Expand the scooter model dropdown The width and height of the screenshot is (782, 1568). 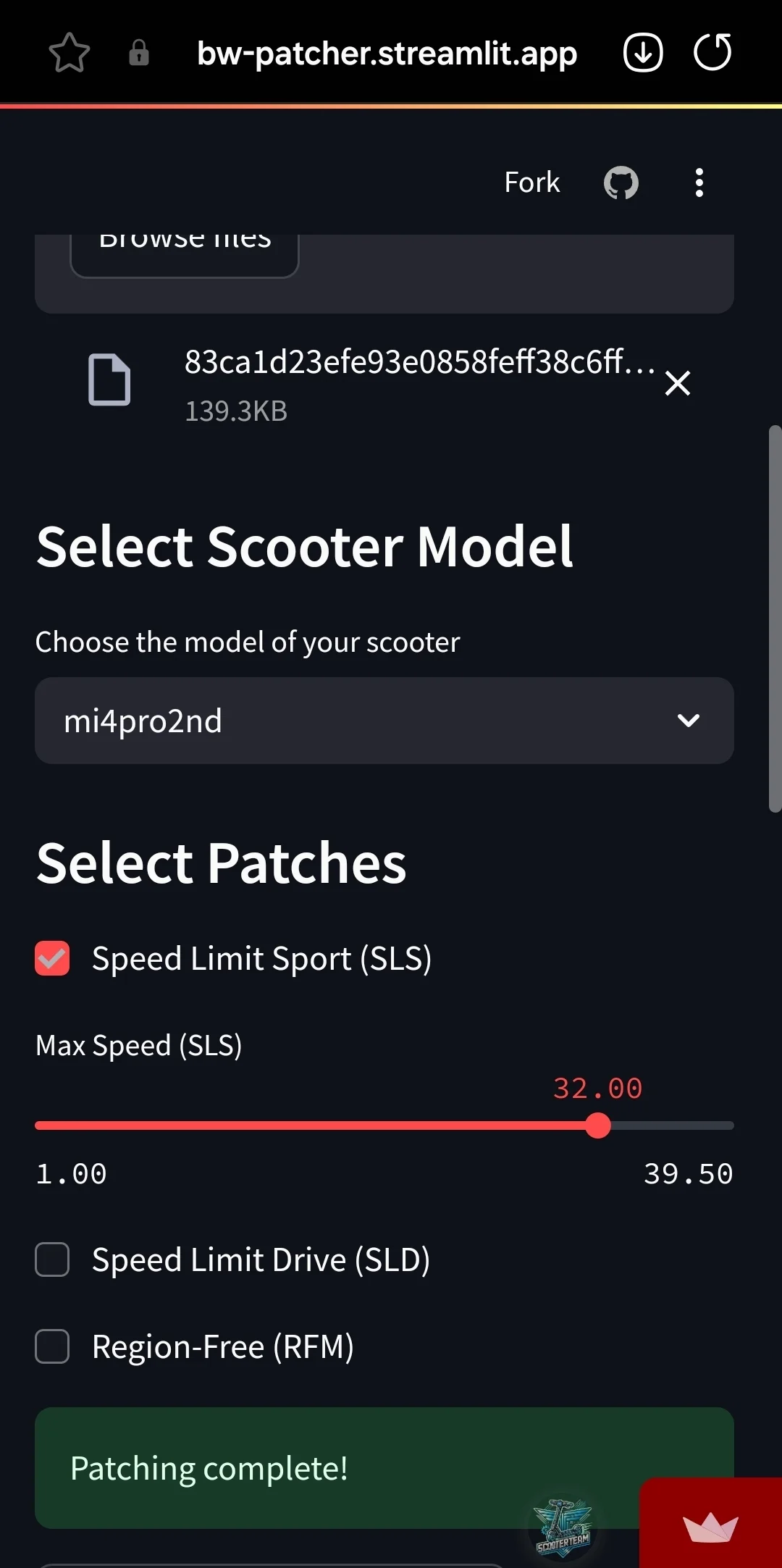pyautogui.click(x=384, y=721)
